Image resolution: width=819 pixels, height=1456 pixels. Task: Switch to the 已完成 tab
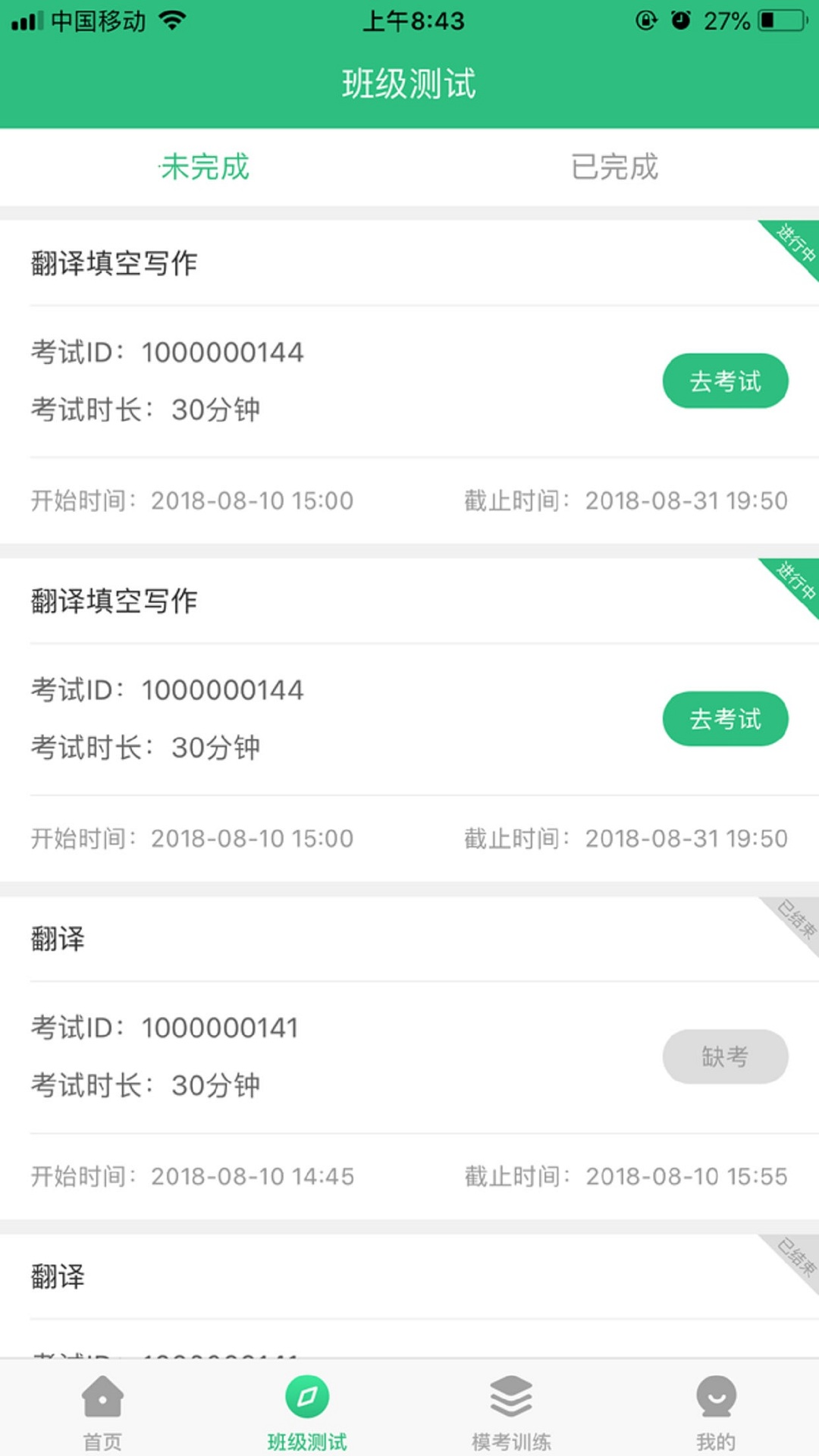[616, 167]
